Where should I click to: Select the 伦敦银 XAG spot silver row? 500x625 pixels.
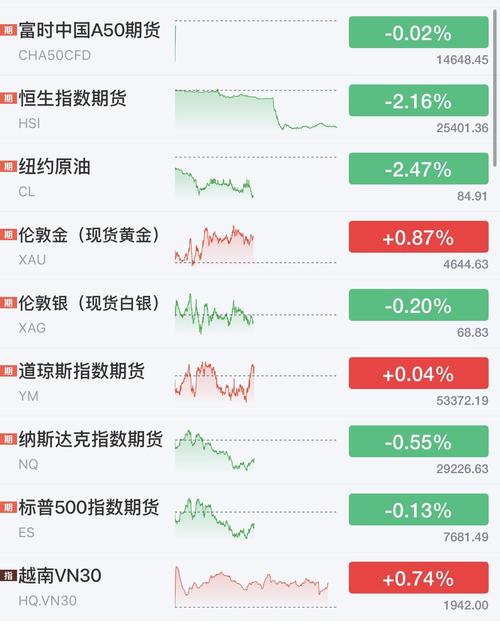point(247,314)
